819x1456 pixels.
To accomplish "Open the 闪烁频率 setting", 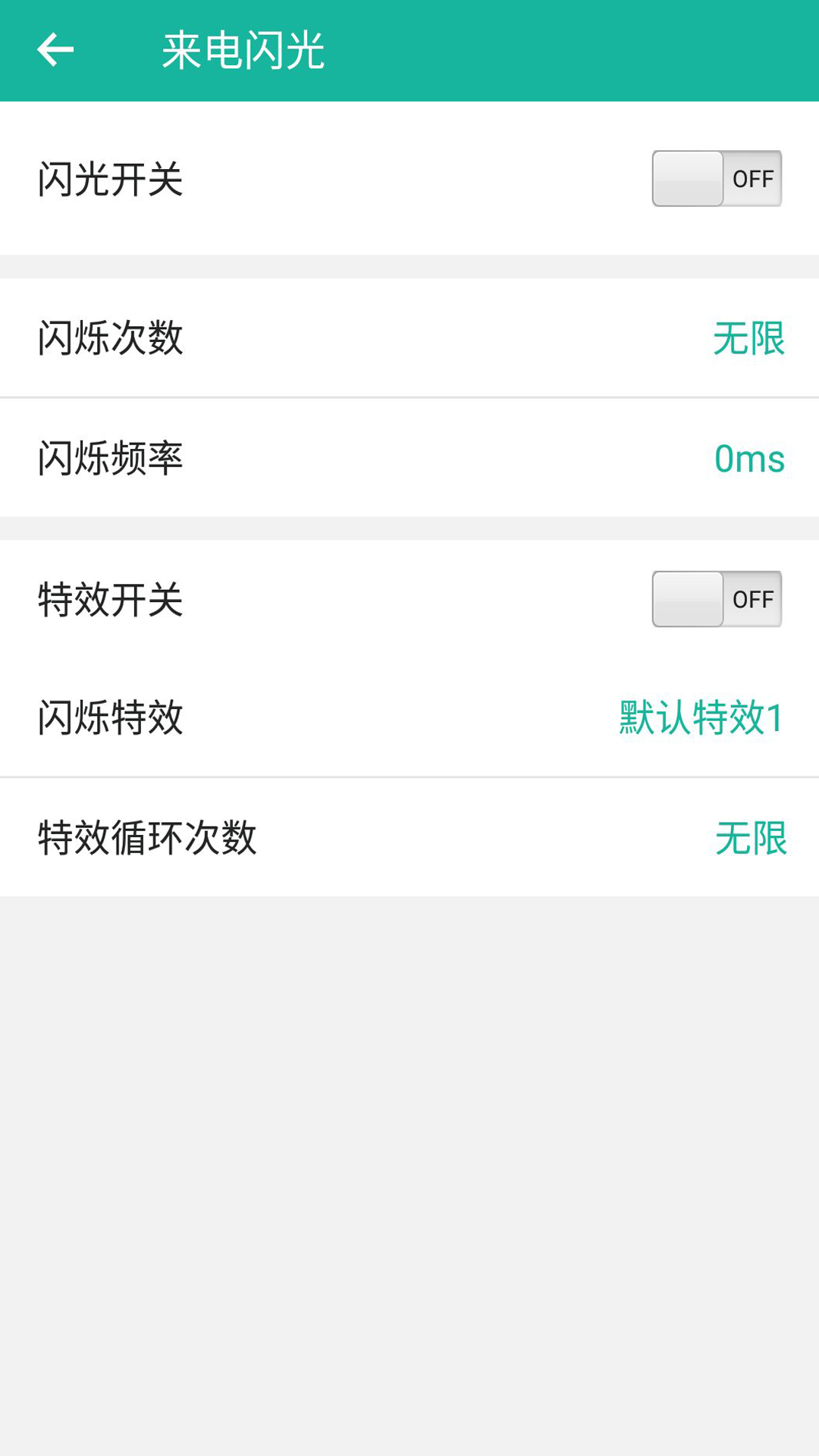I will (409, 458).
